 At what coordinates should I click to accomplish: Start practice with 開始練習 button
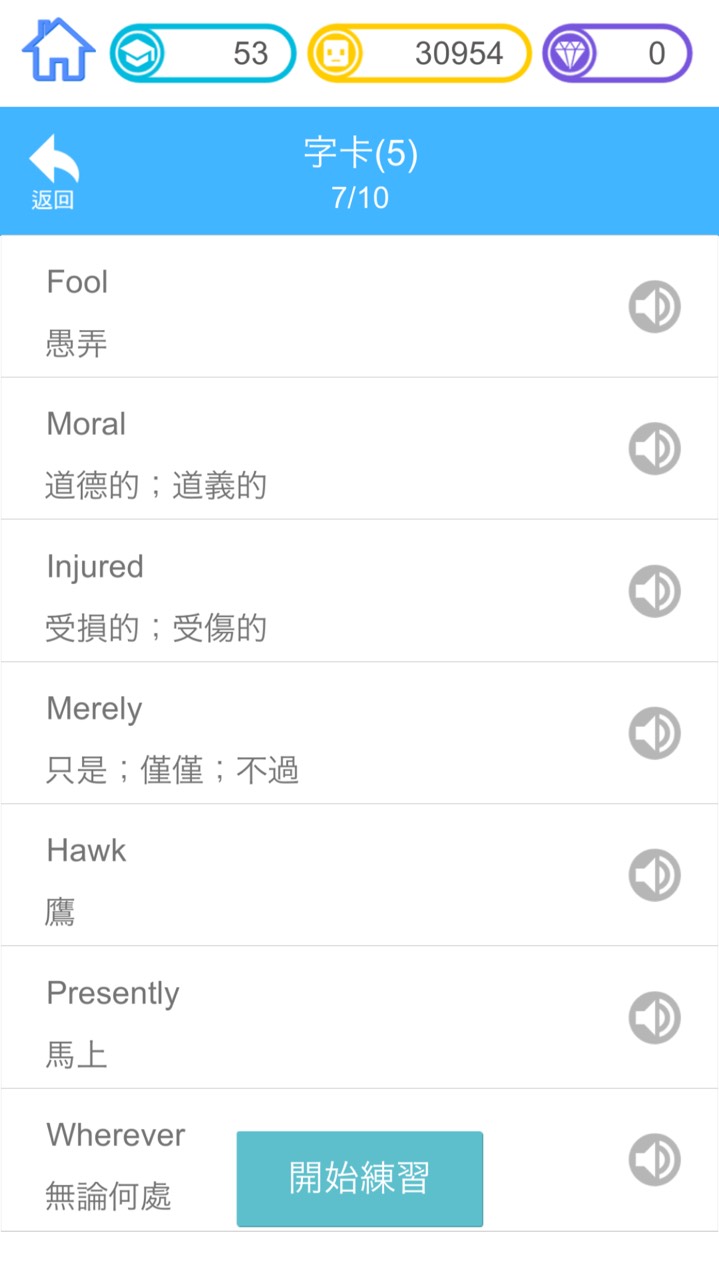tap(360, 1179)
